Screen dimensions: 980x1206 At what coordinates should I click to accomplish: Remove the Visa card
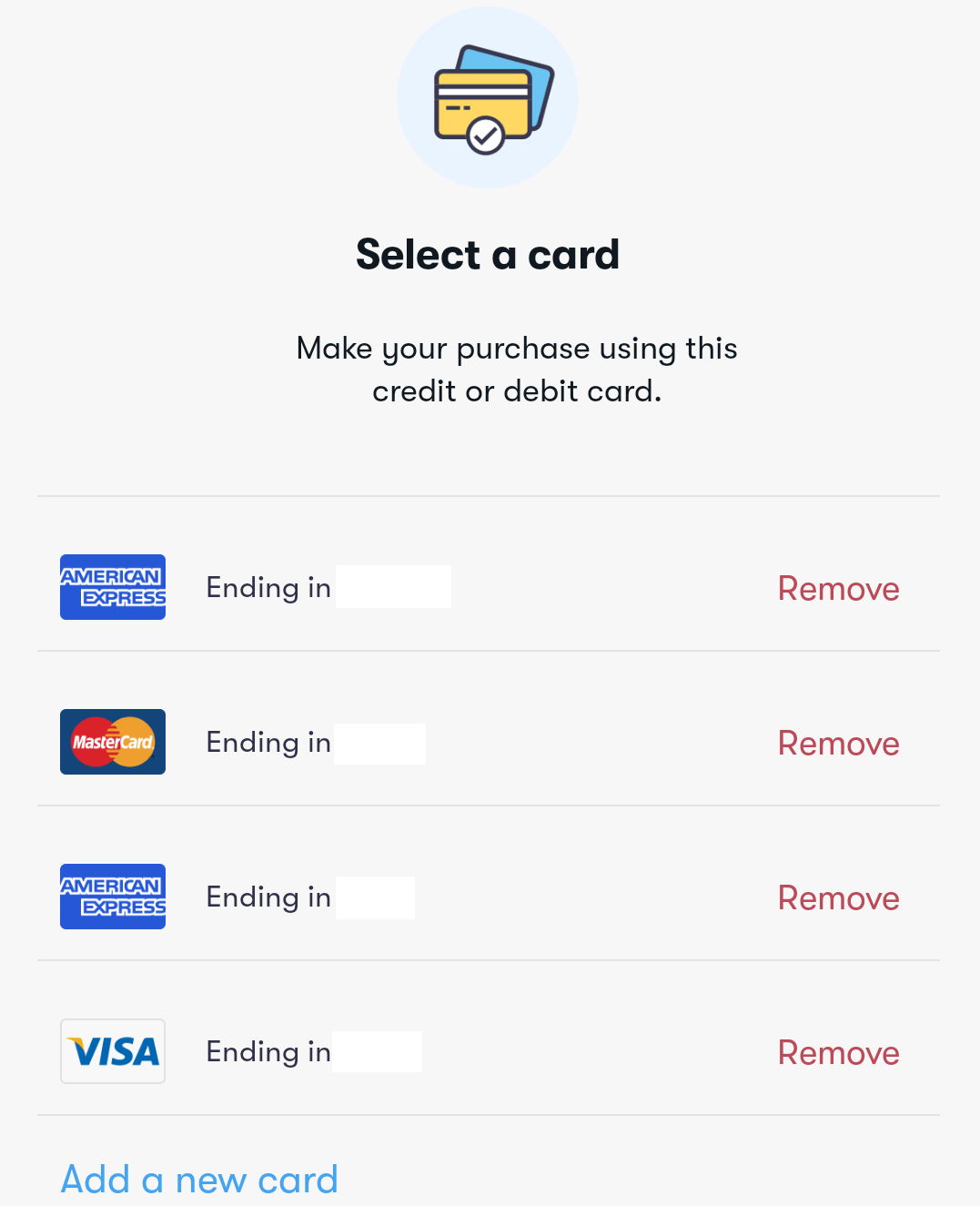(838, 1053)
